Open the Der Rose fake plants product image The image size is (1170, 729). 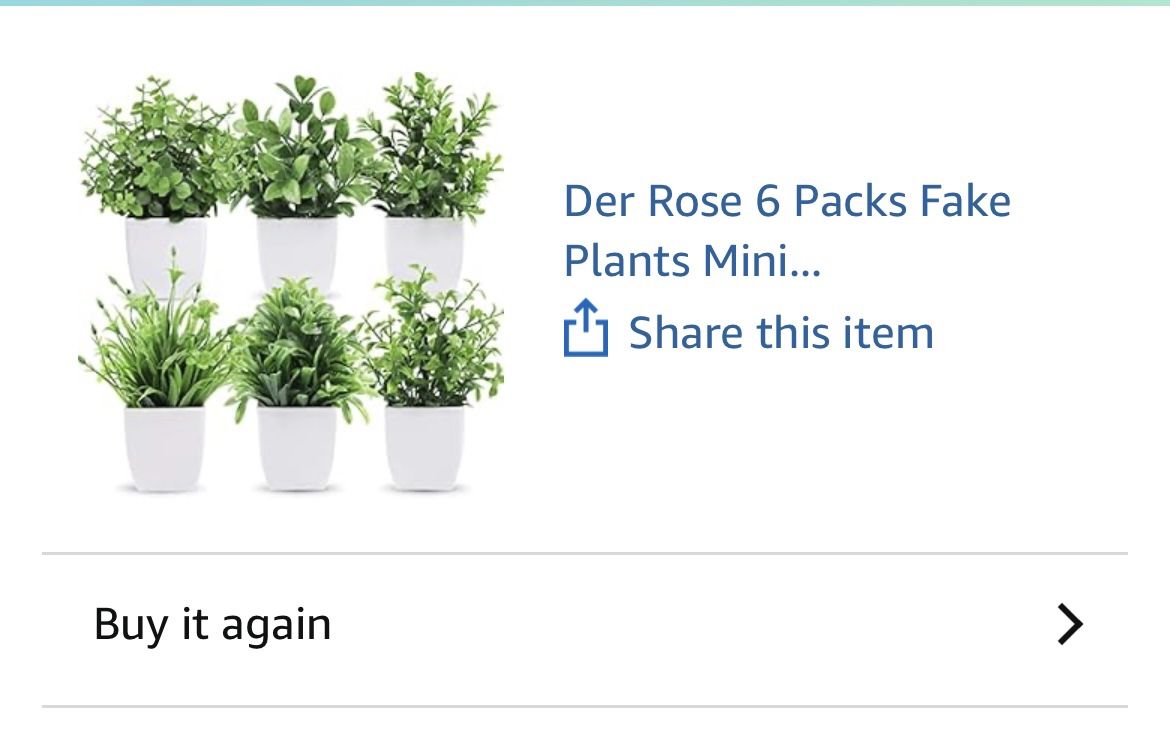pos(291,283)
